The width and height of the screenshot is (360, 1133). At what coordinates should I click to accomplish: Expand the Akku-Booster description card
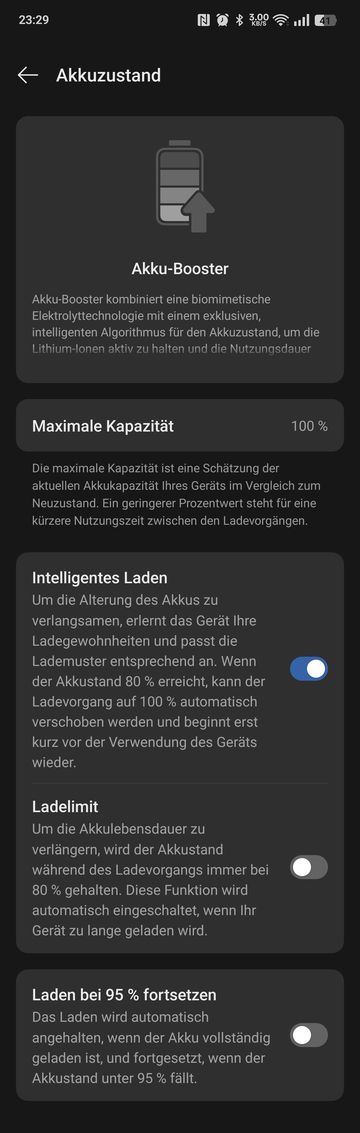pyautogui.click(x=180, y=249)
